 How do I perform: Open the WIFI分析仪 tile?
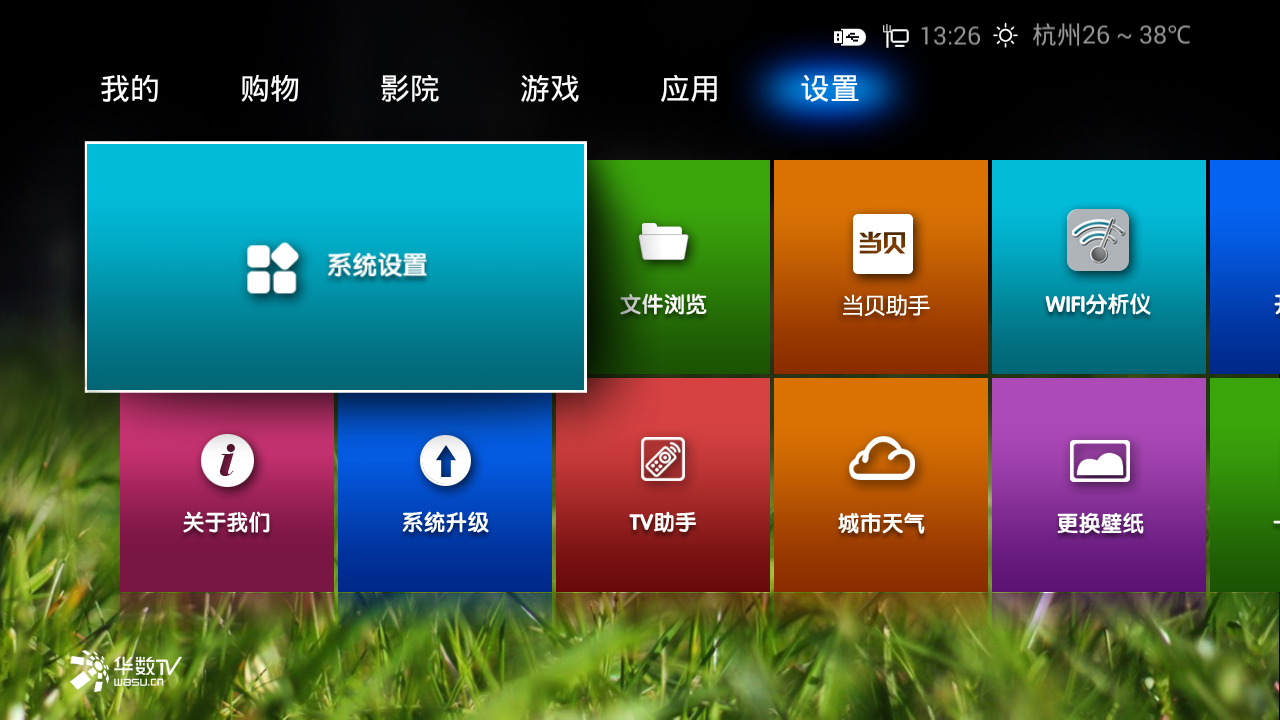[1098, 267]
